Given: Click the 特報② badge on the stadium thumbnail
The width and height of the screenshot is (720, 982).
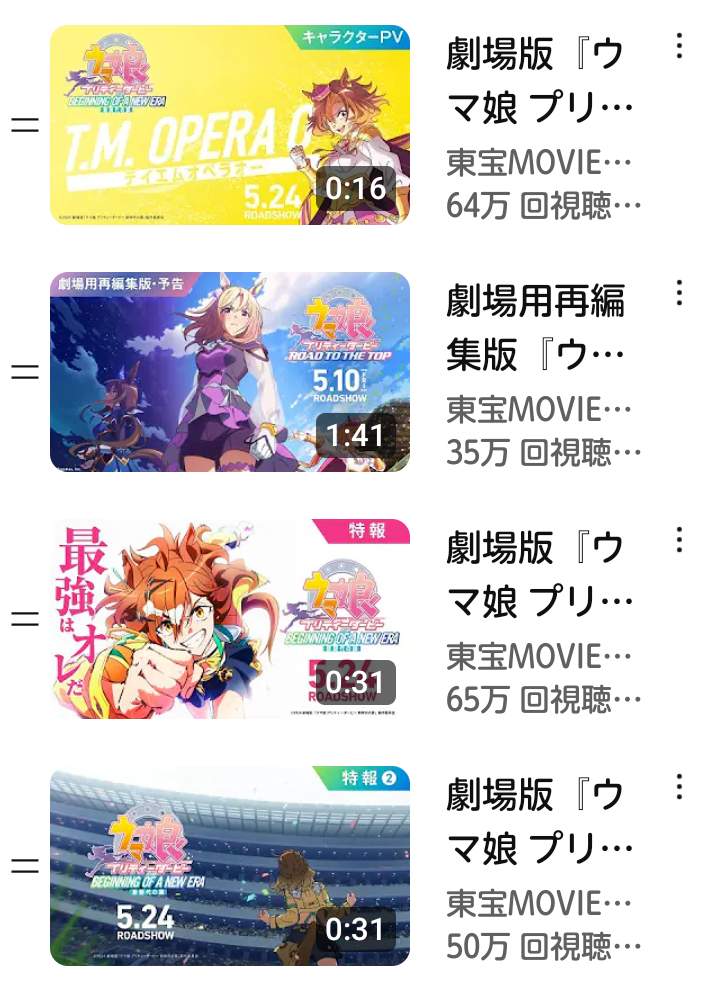Looking at the screenshot, I should [x=371, y=775].
